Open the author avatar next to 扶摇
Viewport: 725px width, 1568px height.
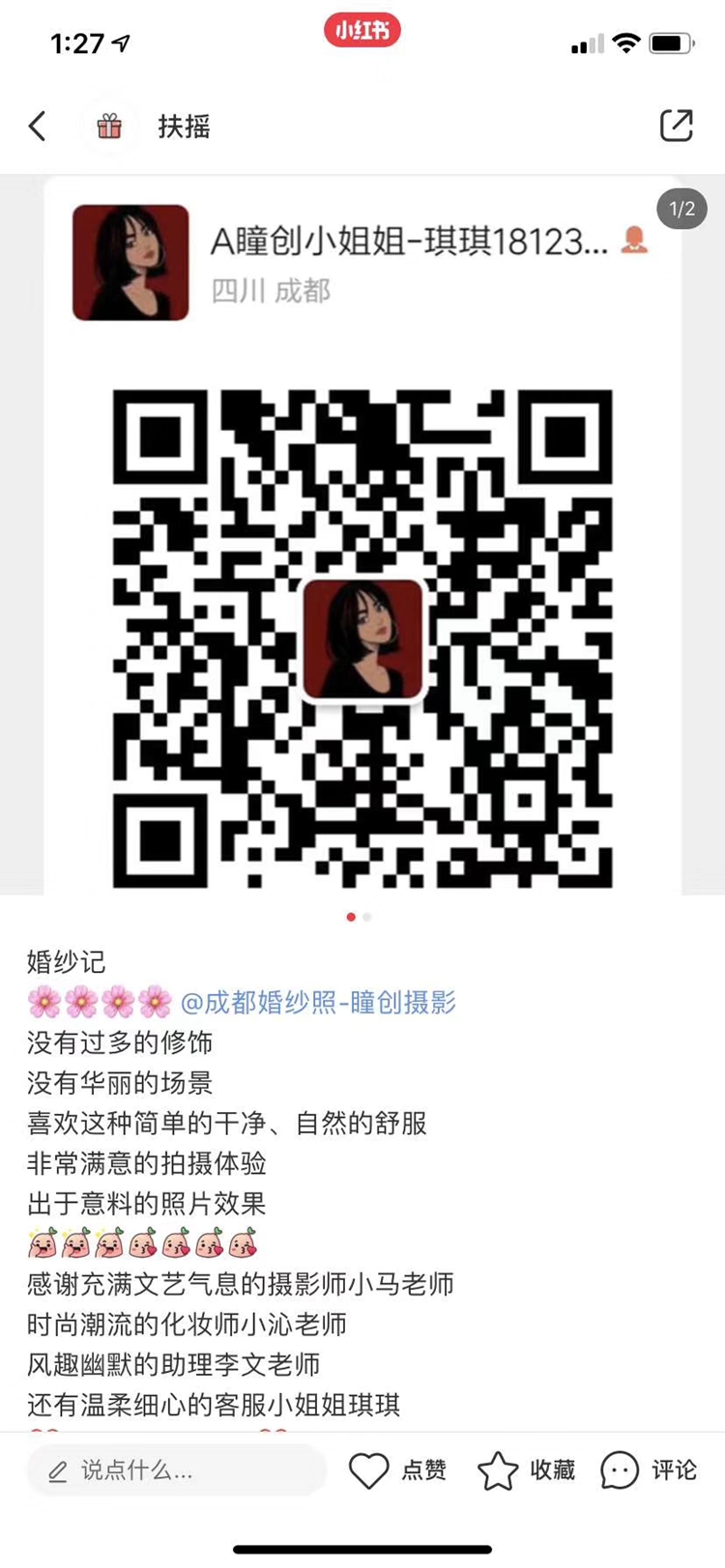109,126
